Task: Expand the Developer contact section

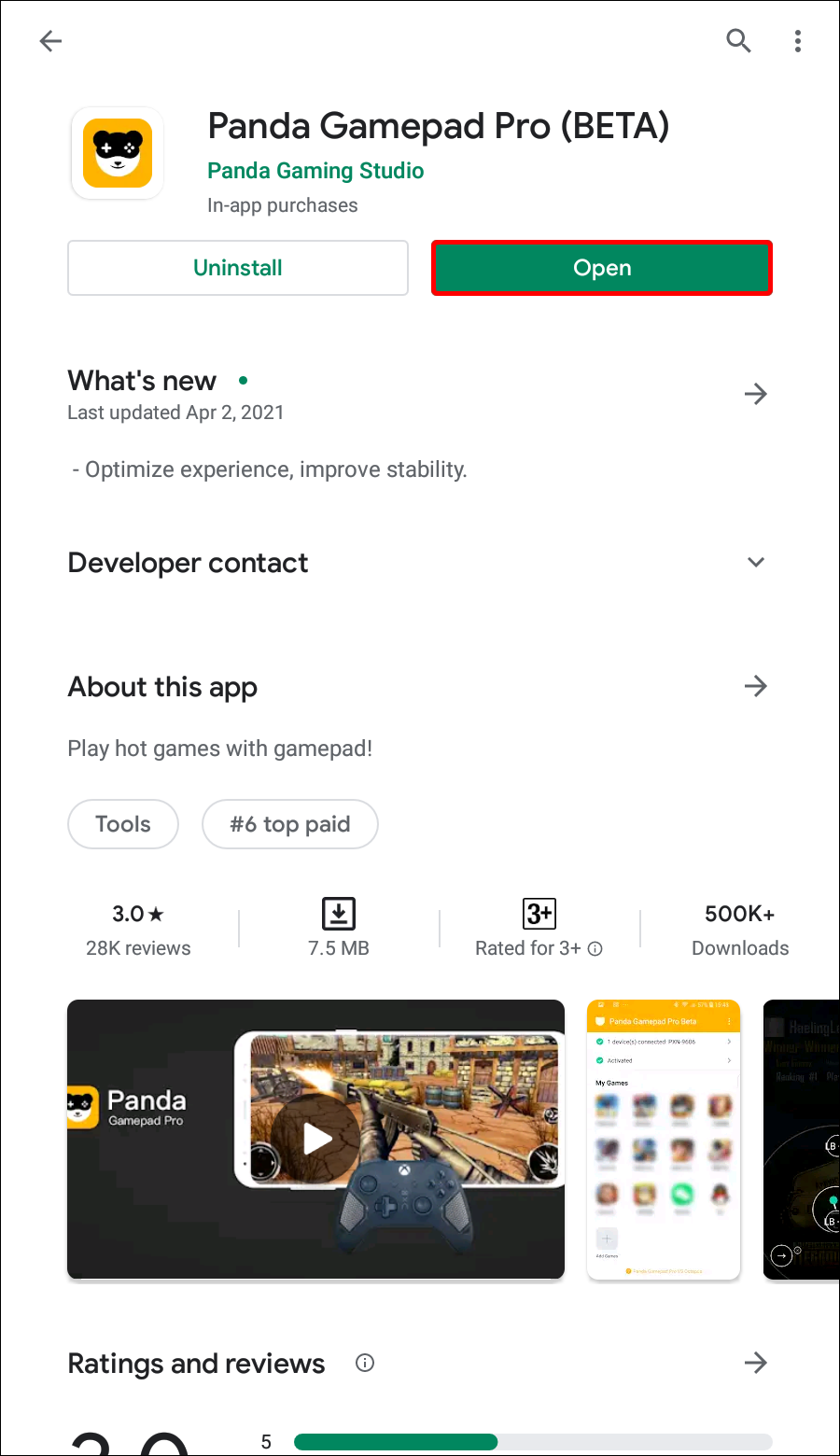Action: tap(755, 562)
